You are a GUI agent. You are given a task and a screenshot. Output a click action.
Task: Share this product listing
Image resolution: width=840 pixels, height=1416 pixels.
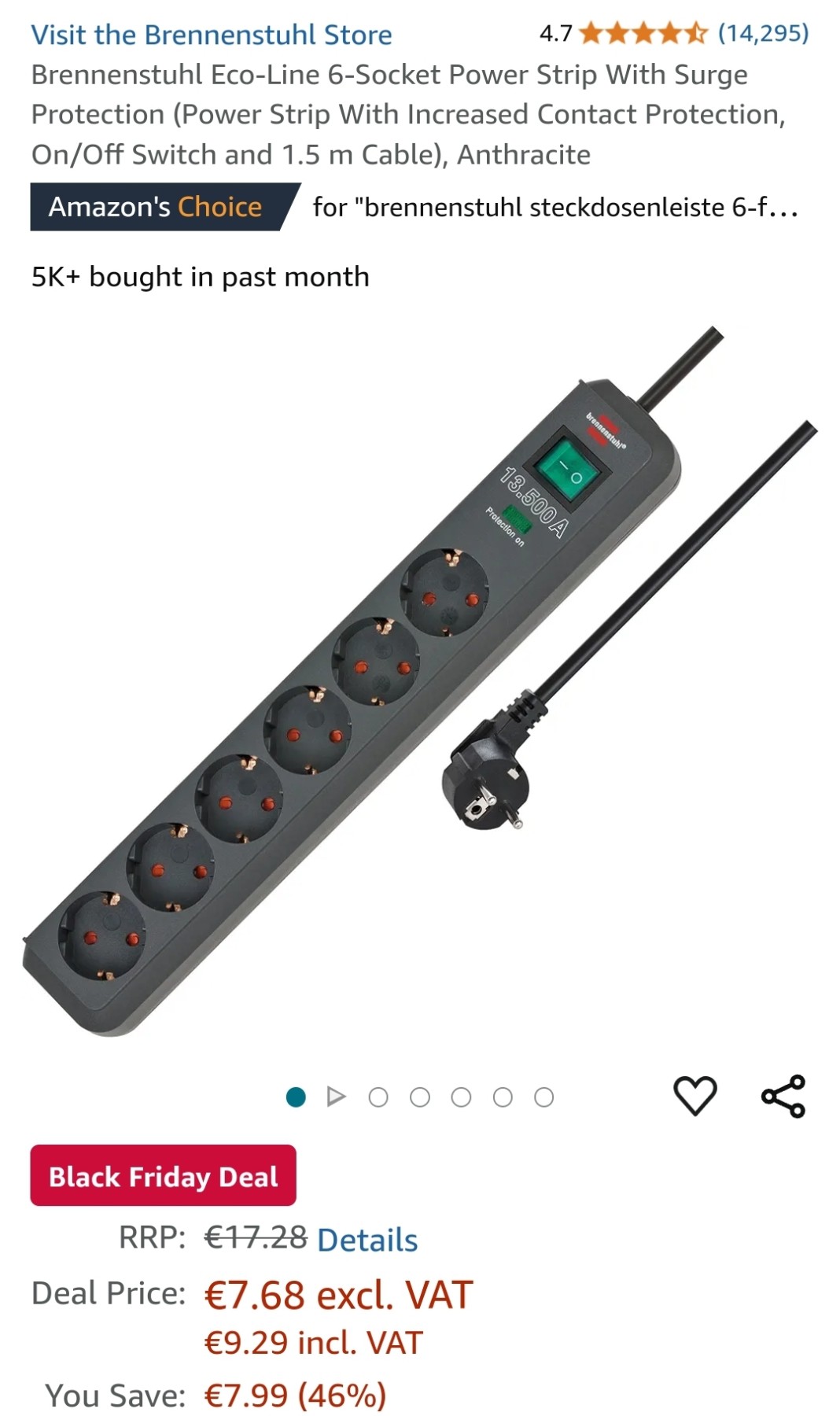click(783, 1096)
